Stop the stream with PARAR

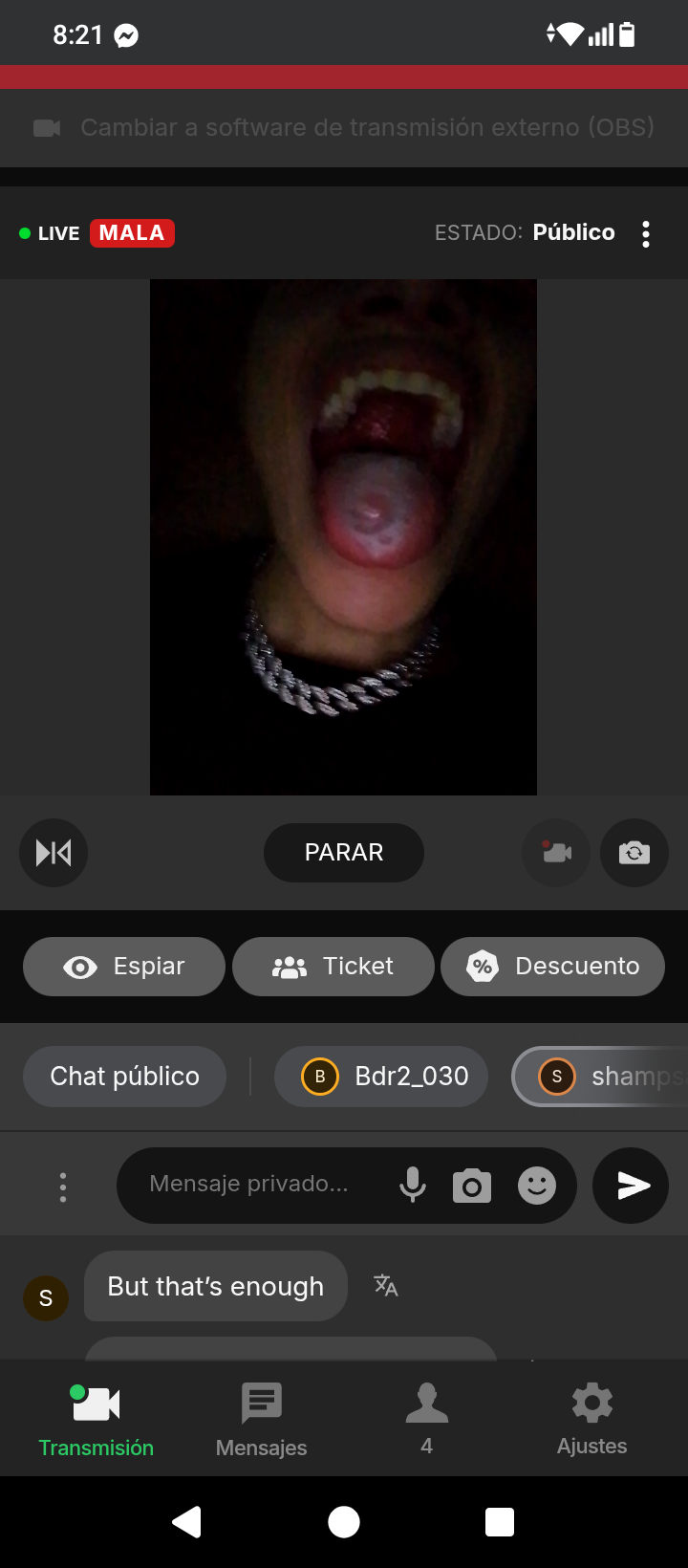(344, 853)
